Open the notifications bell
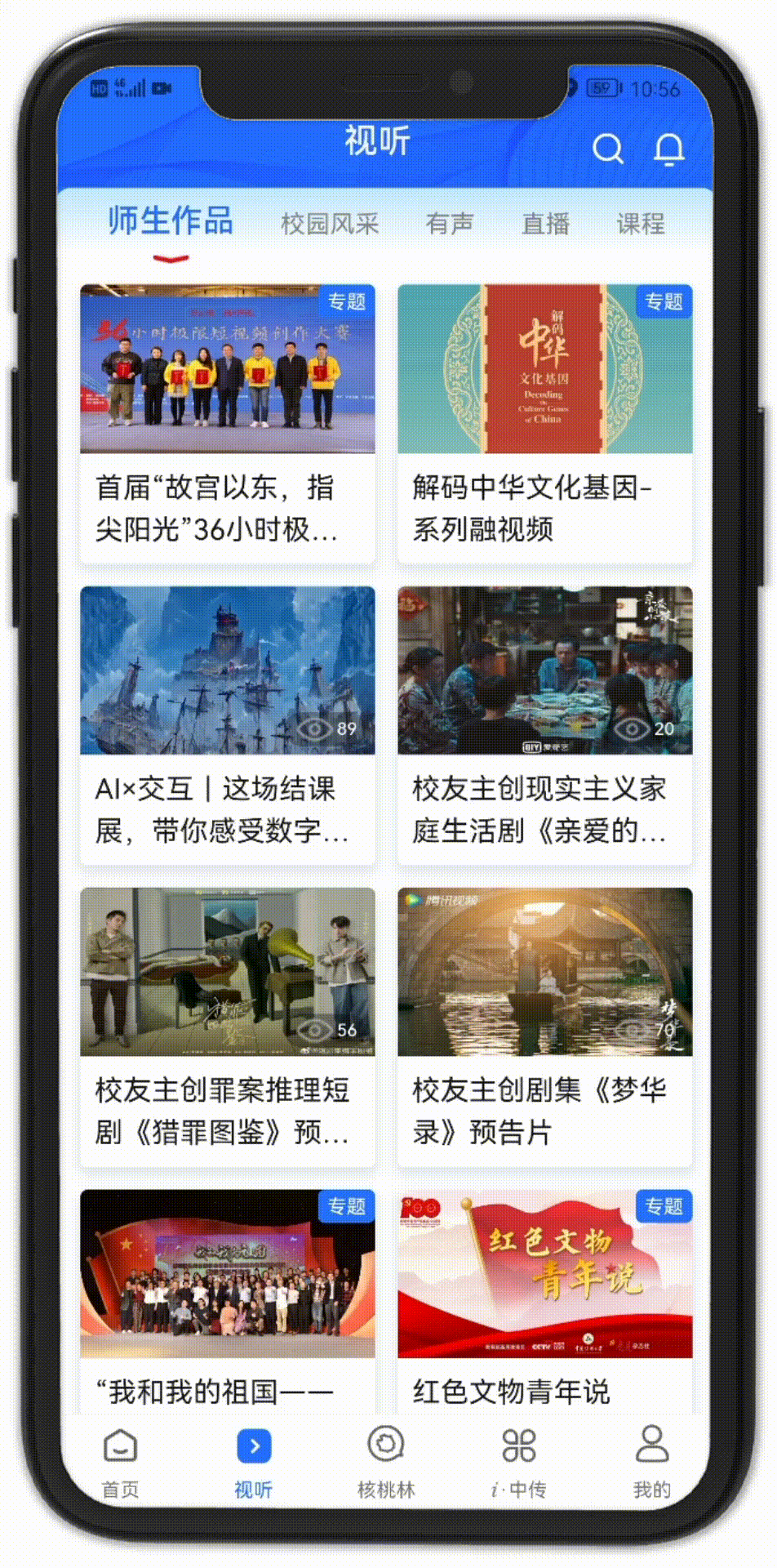 pyautogui.click(x=669, y=149)
